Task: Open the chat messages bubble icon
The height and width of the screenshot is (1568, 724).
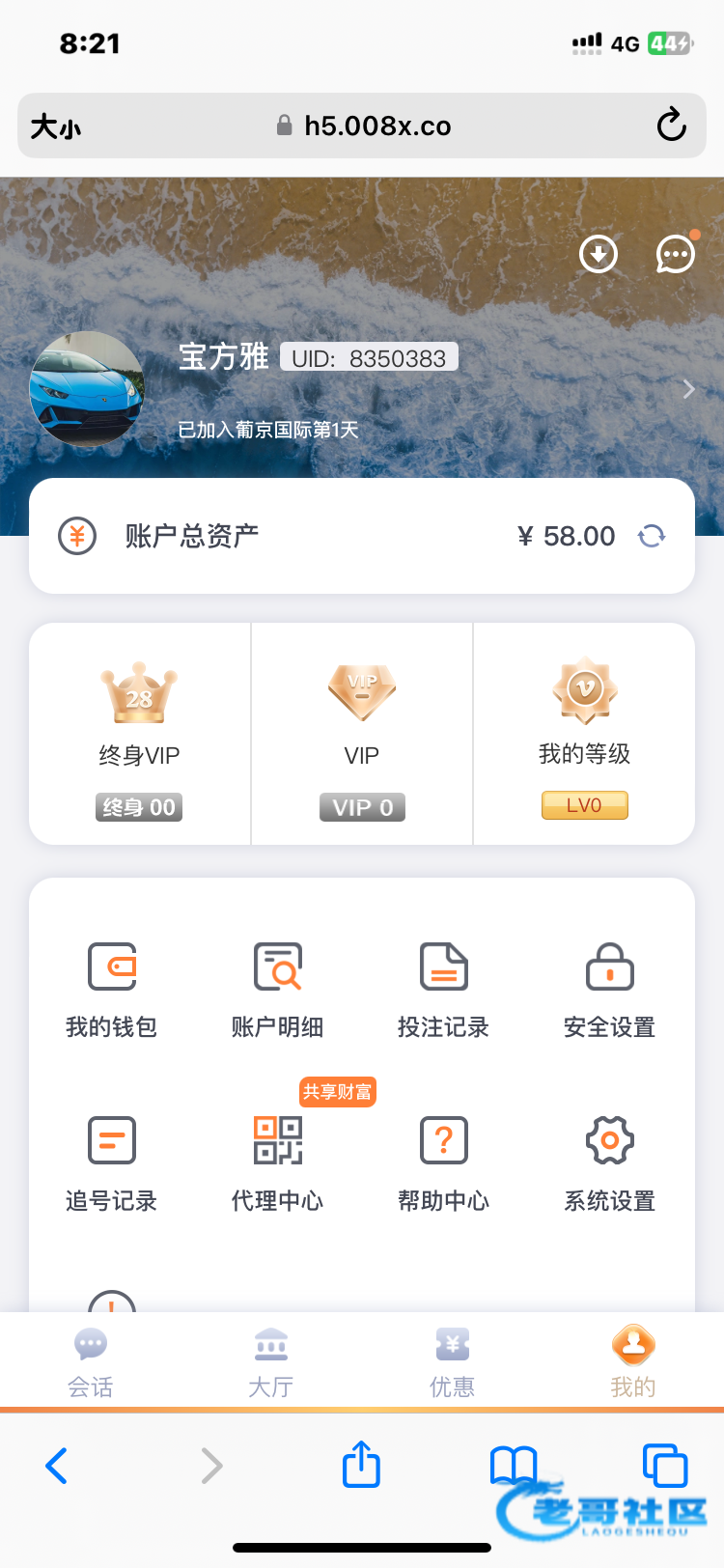Action: (x=675, y=255)
